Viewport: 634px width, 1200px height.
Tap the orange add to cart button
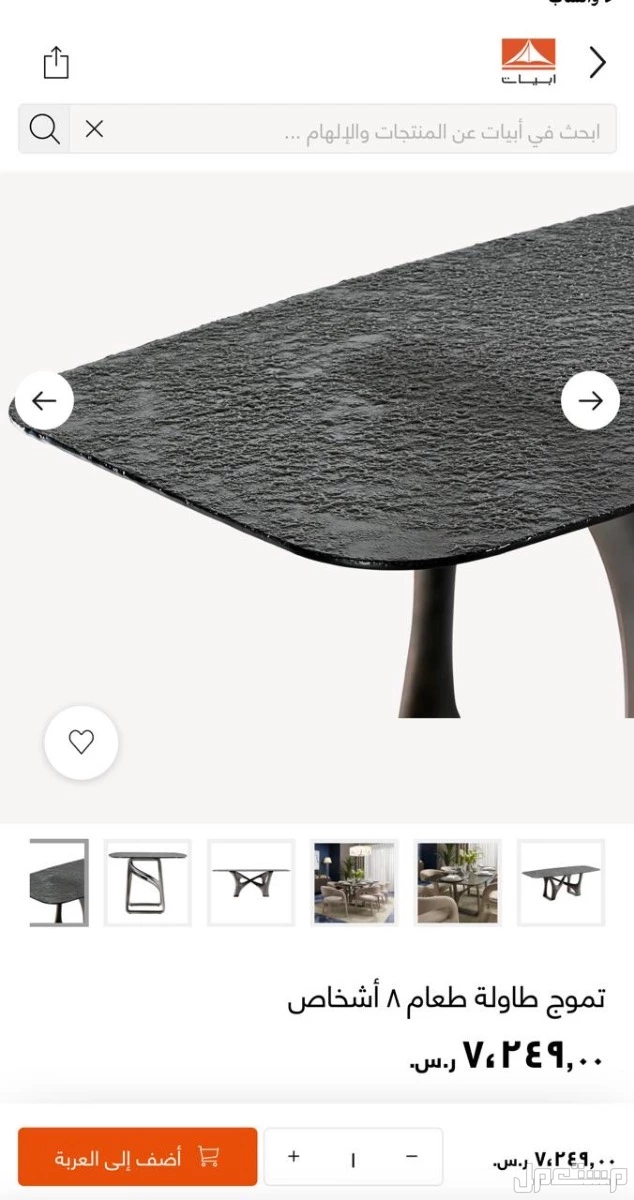tap(137, 1157)
